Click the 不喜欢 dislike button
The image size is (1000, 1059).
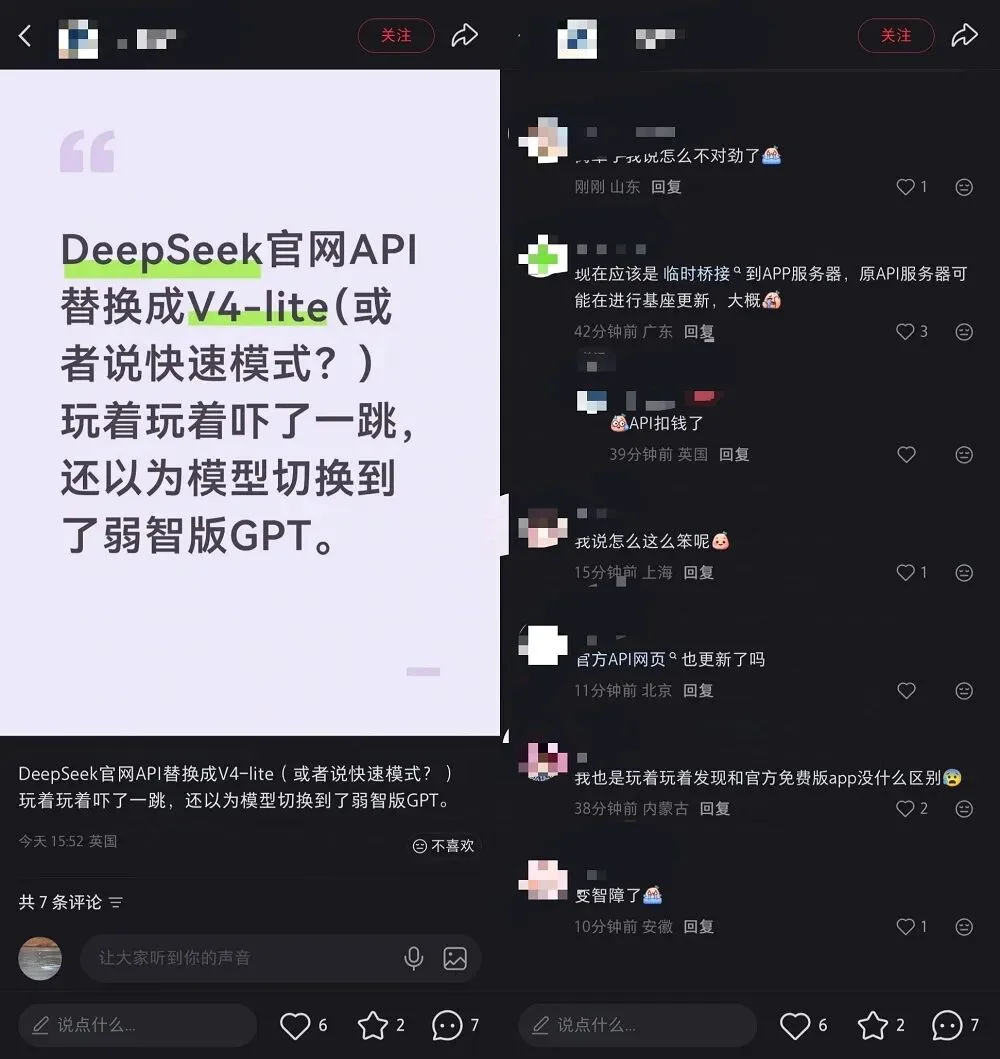[443, 845]
